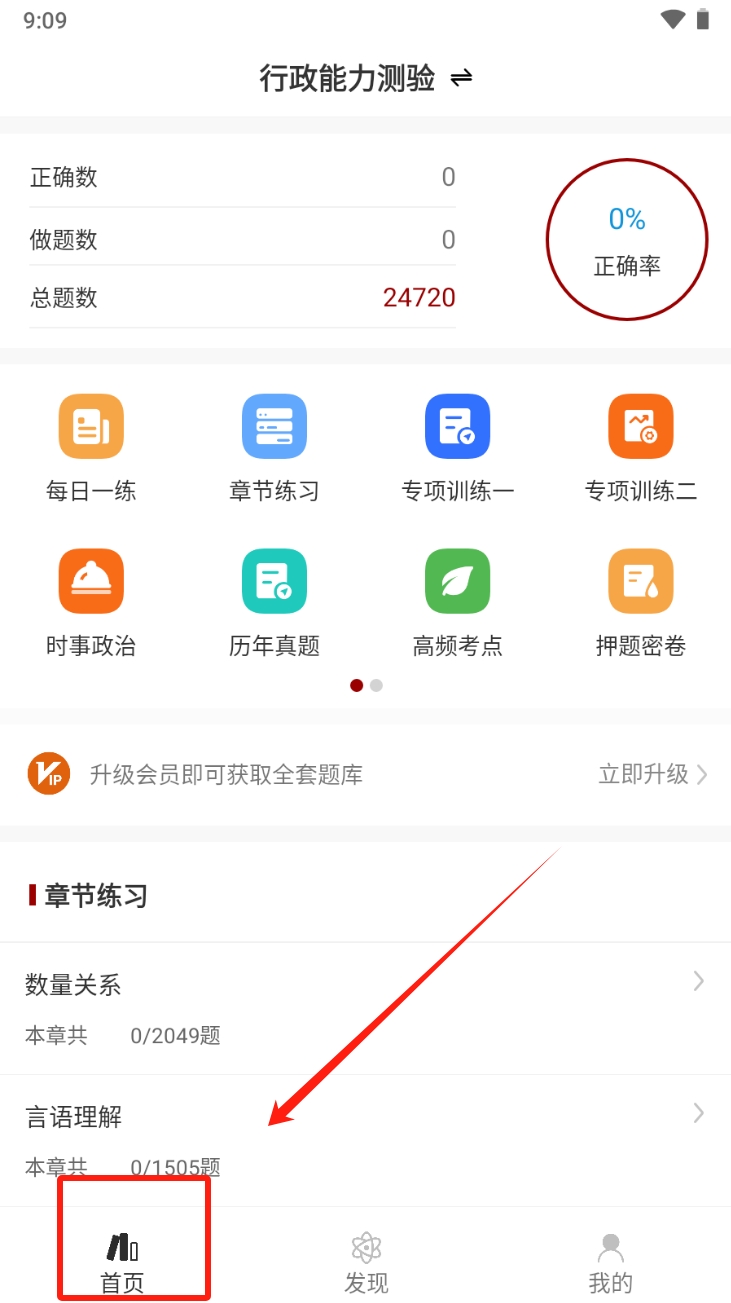
Task: Switch to the 发现 tab
Action: [x=366, y=1262]
